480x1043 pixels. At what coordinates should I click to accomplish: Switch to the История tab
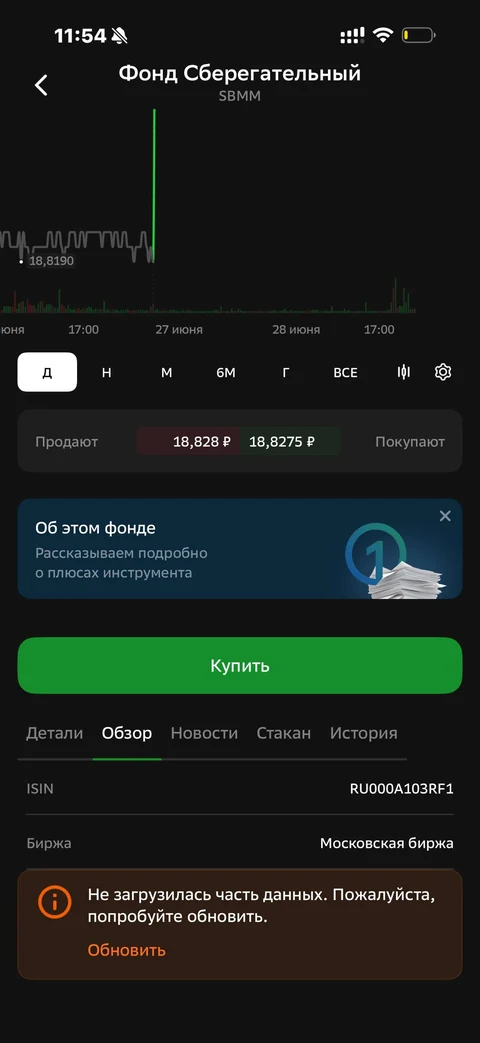coord(364,733)
